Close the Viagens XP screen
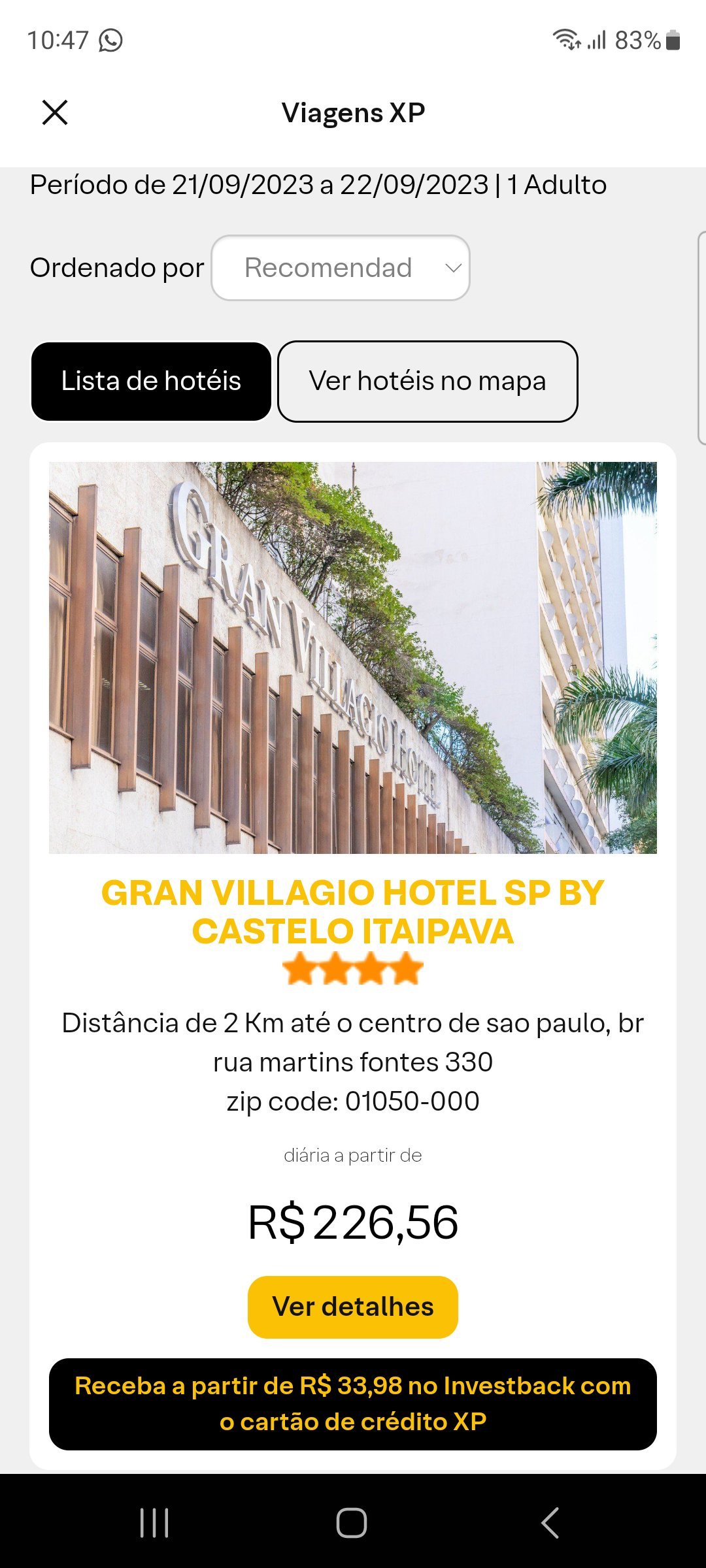Screen dimensions: 706x1568 pos(55,112)
